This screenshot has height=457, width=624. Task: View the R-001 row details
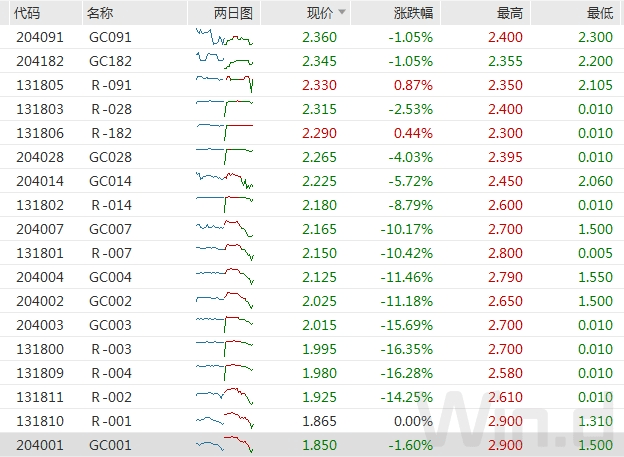pos(110,421)
